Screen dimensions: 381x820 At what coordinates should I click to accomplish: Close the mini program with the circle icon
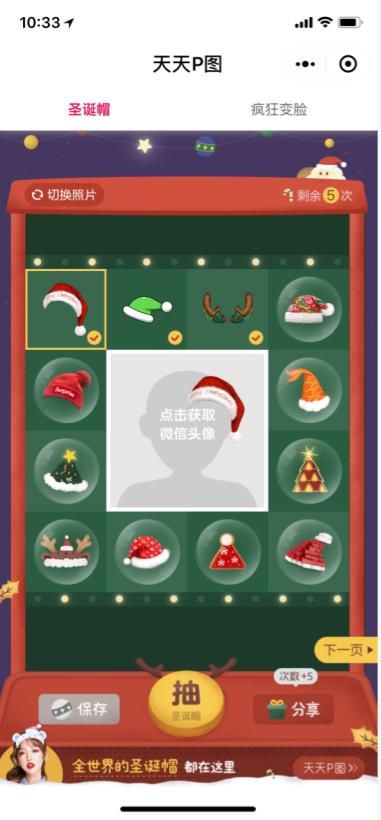point(348,64)
